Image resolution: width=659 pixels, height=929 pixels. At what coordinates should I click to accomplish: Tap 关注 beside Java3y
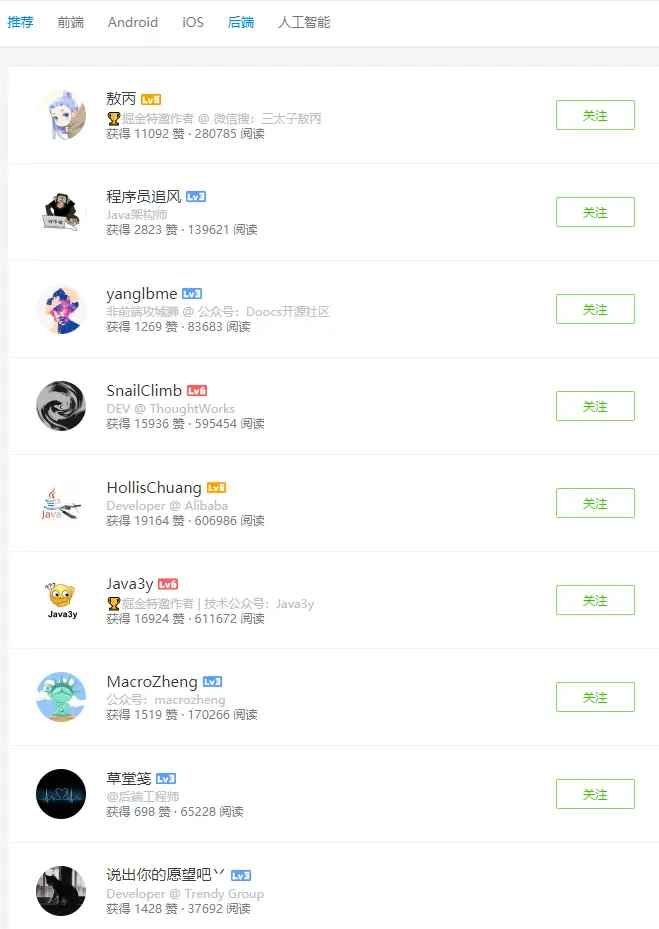(595, 601)
